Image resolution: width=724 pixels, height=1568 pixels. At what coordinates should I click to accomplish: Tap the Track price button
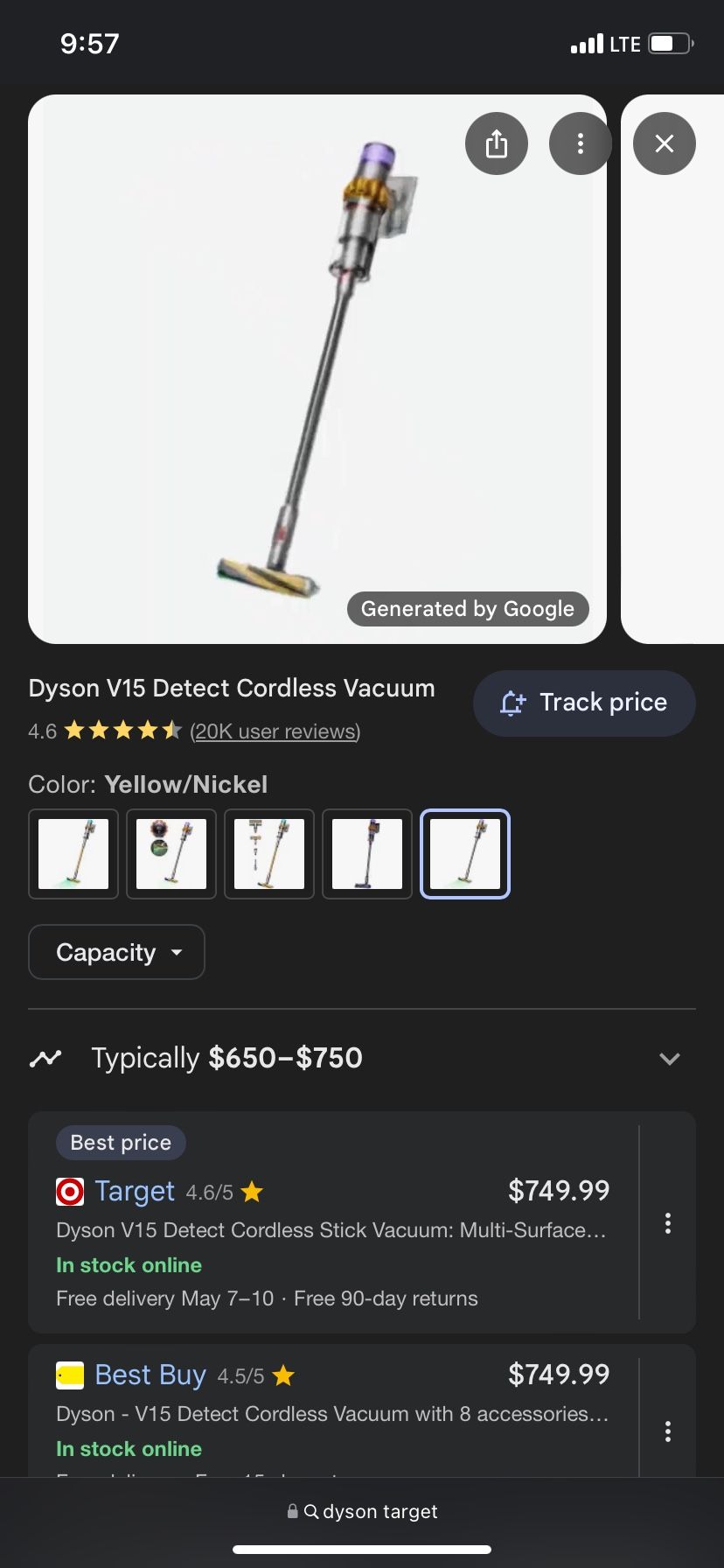(x=583, y=703)
